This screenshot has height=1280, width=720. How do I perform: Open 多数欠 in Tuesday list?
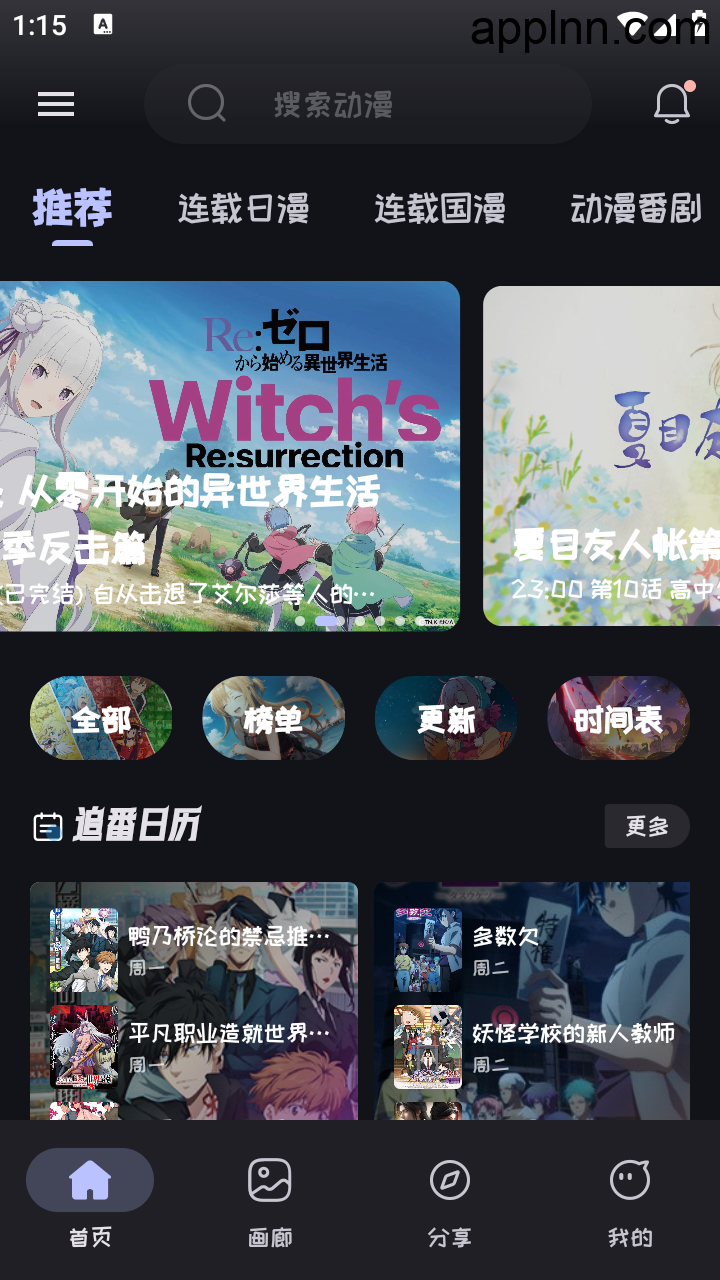tap(535, 950)
